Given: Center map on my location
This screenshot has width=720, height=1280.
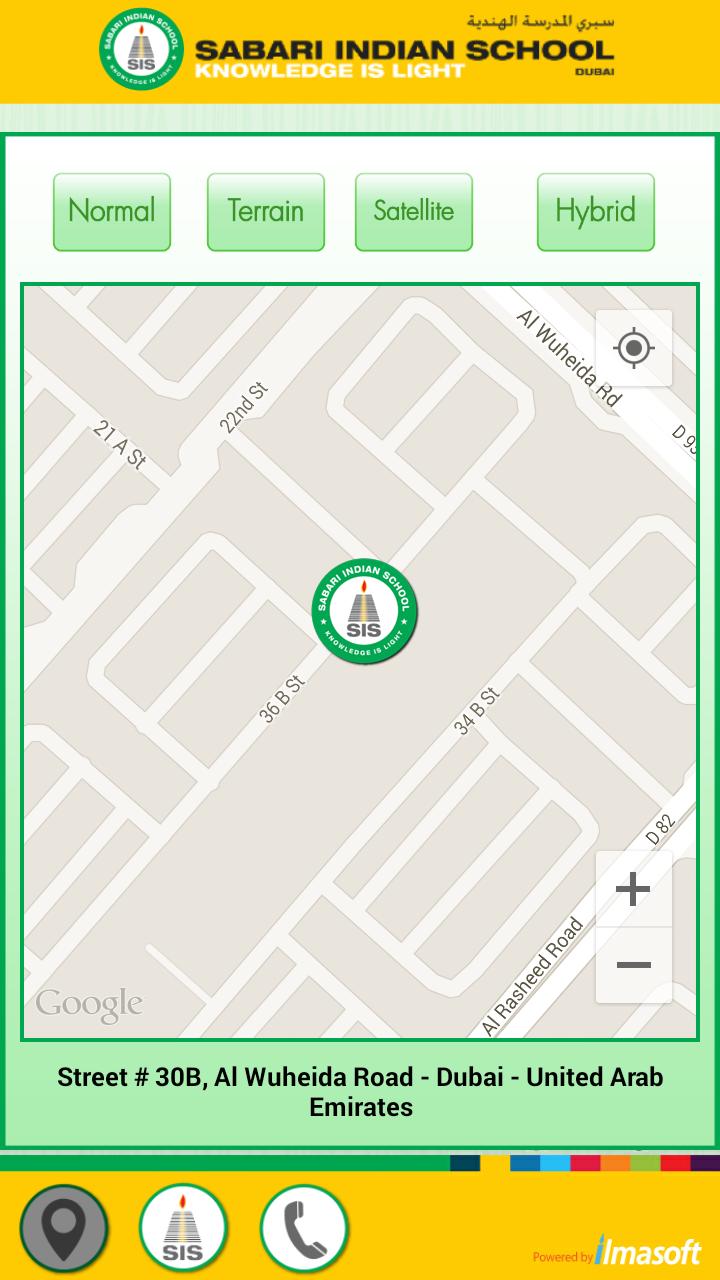Looking at the screenshot, I should pyautogui.click(x=633, y=348).
